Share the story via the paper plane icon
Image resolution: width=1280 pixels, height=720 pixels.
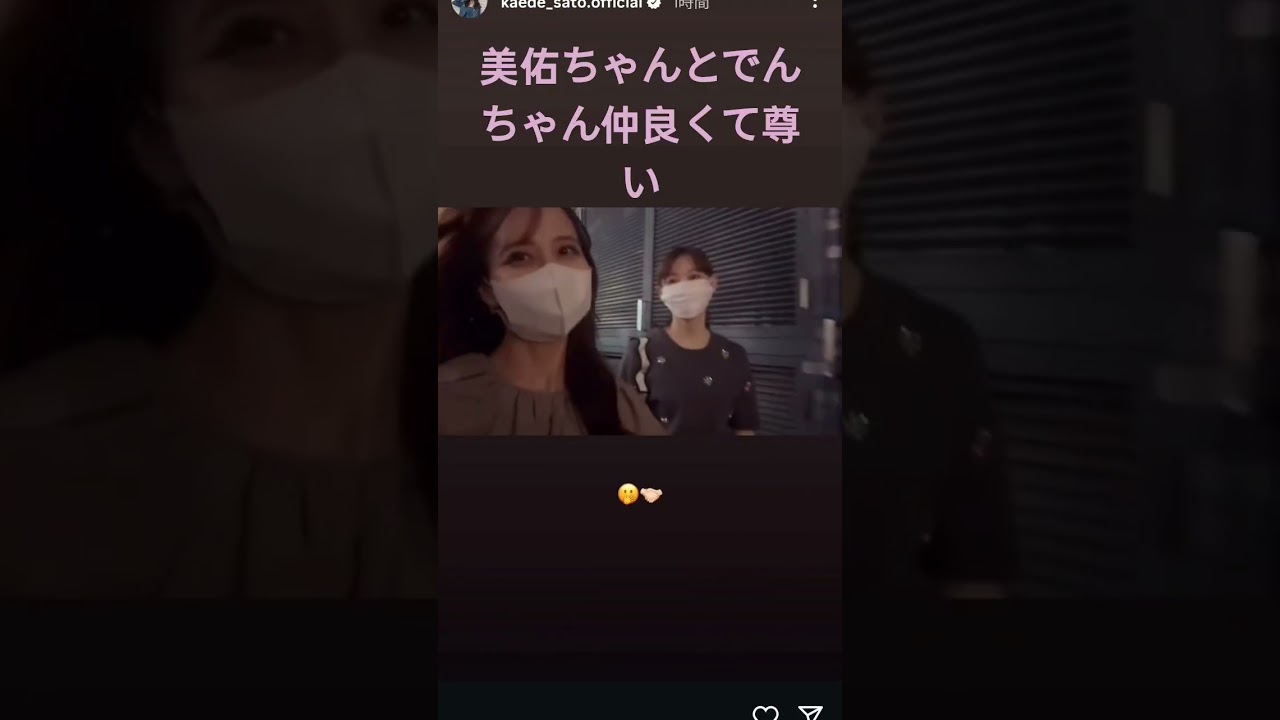click(810, 713)
